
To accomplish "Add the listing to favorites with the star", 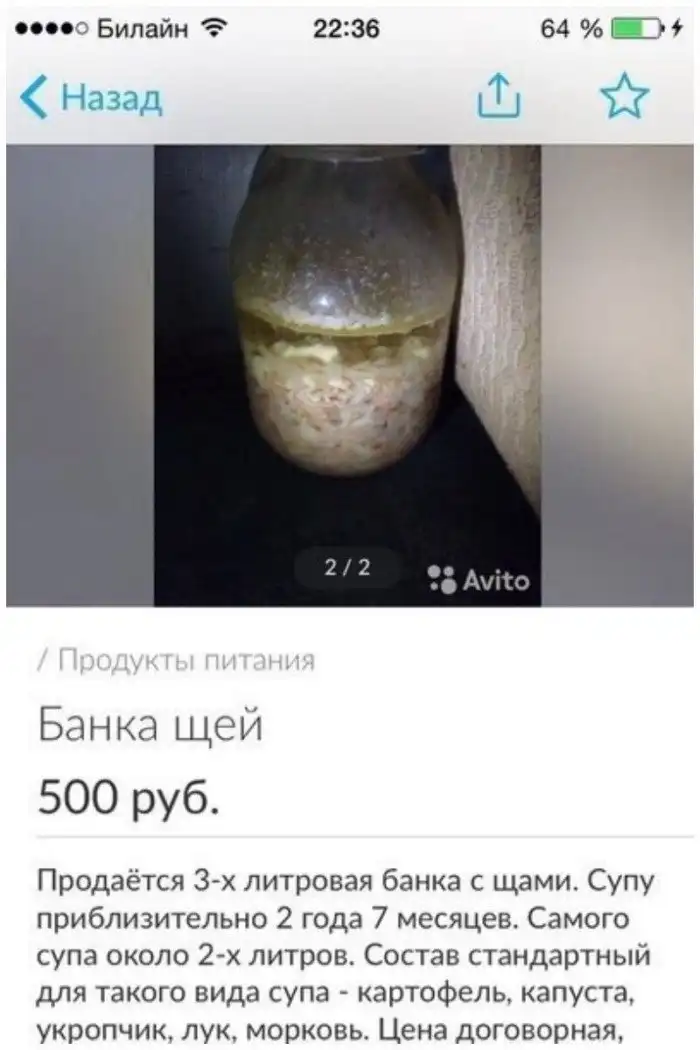I will [x=624, y=97].
